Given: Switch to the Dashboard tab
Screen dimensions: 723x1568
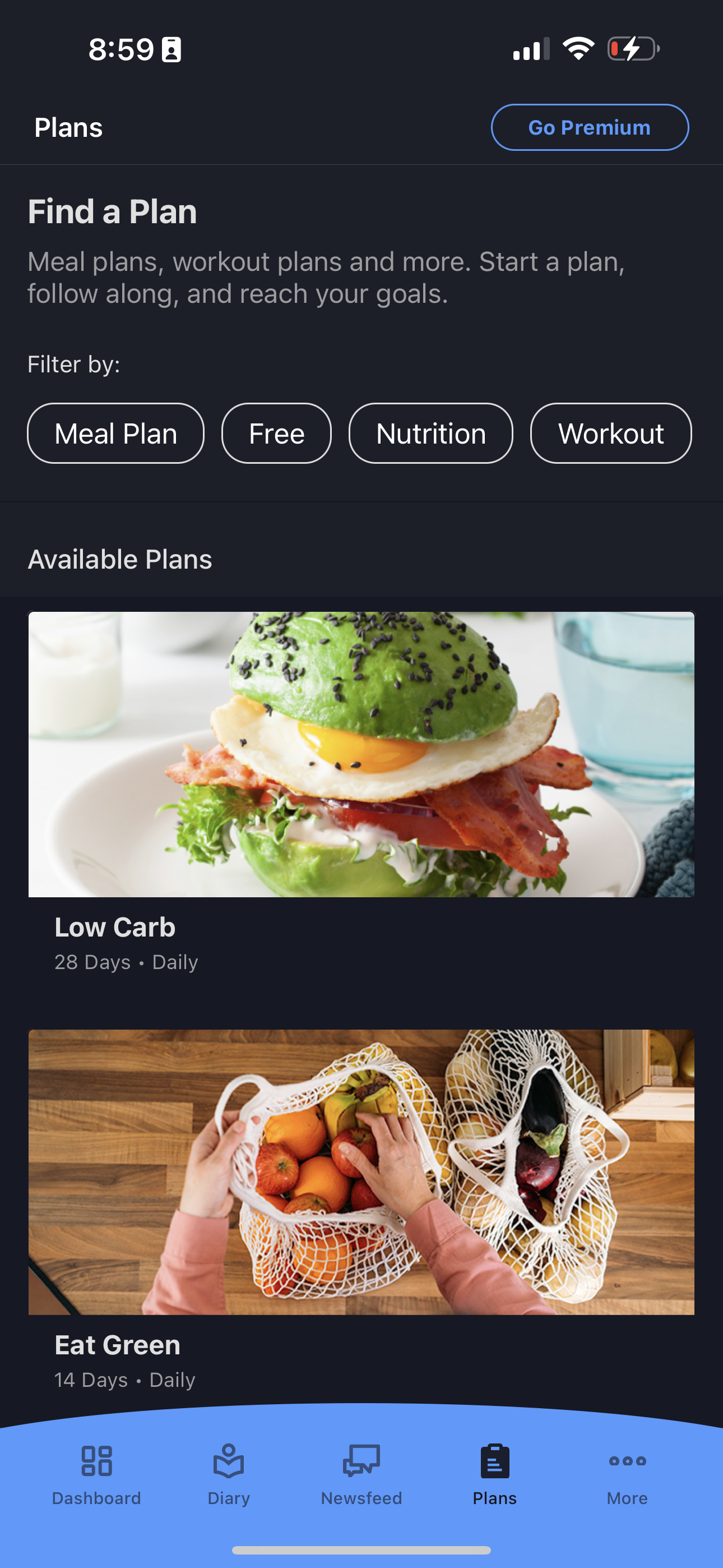Looking at the screenshot, I should coord(96,1473).
